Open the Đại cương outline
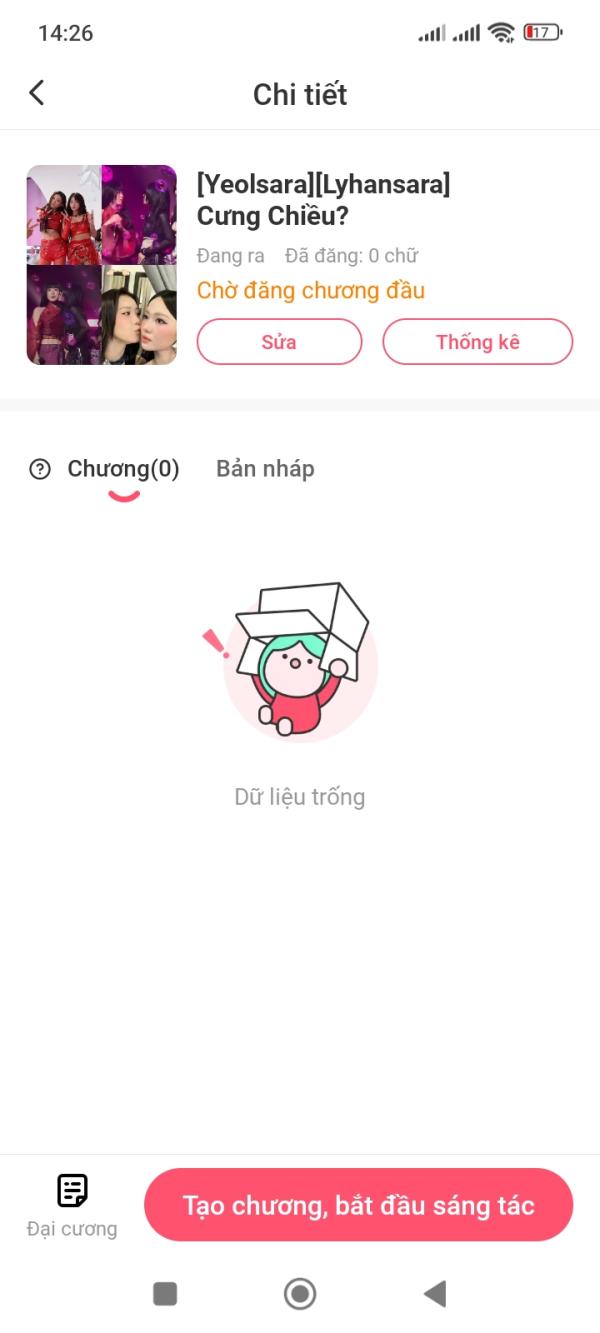600x1333 pixels. tap(72, 1204)
